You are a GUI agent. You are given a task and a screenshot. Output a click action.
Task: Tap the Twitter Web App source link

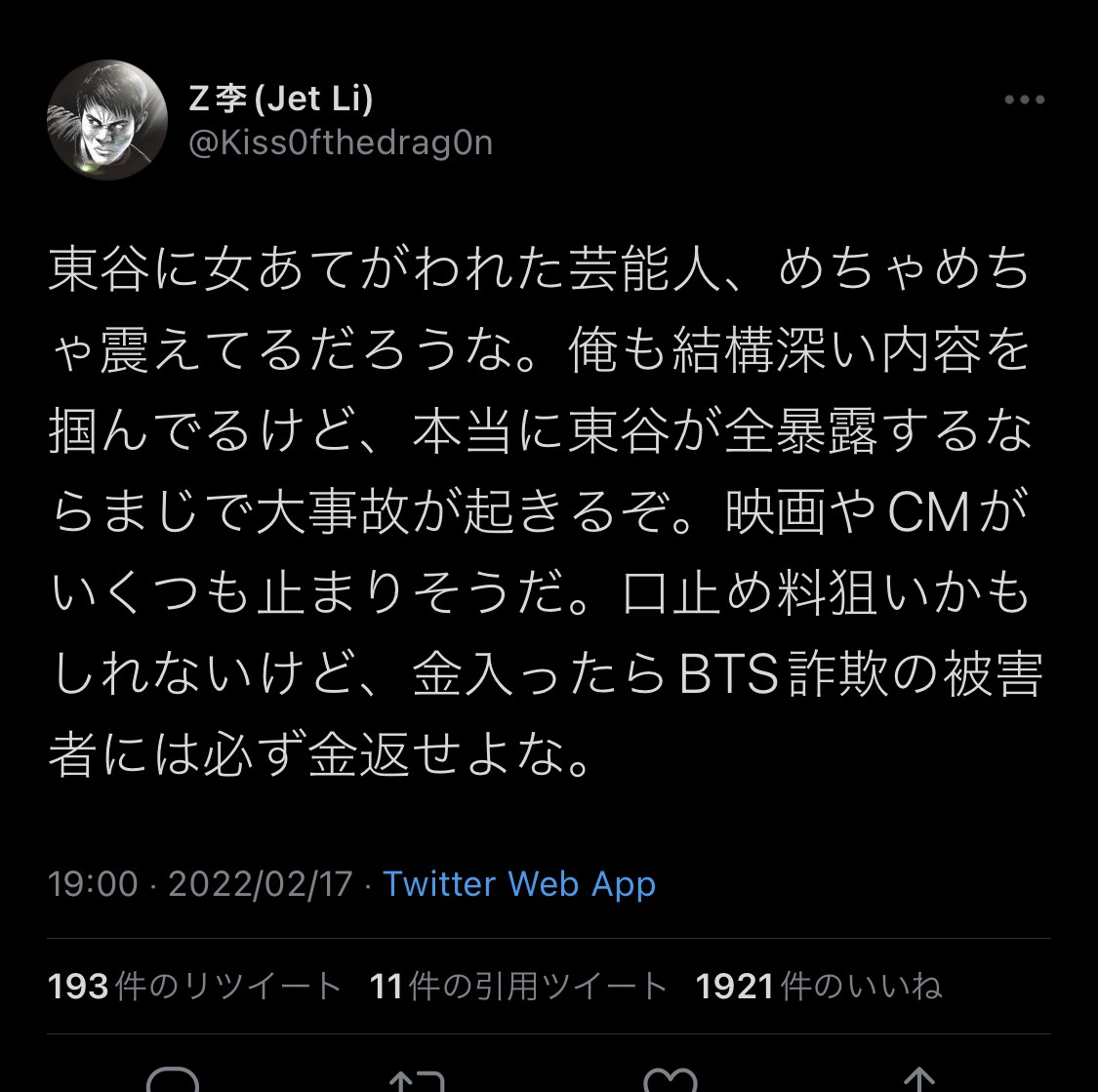518,883
